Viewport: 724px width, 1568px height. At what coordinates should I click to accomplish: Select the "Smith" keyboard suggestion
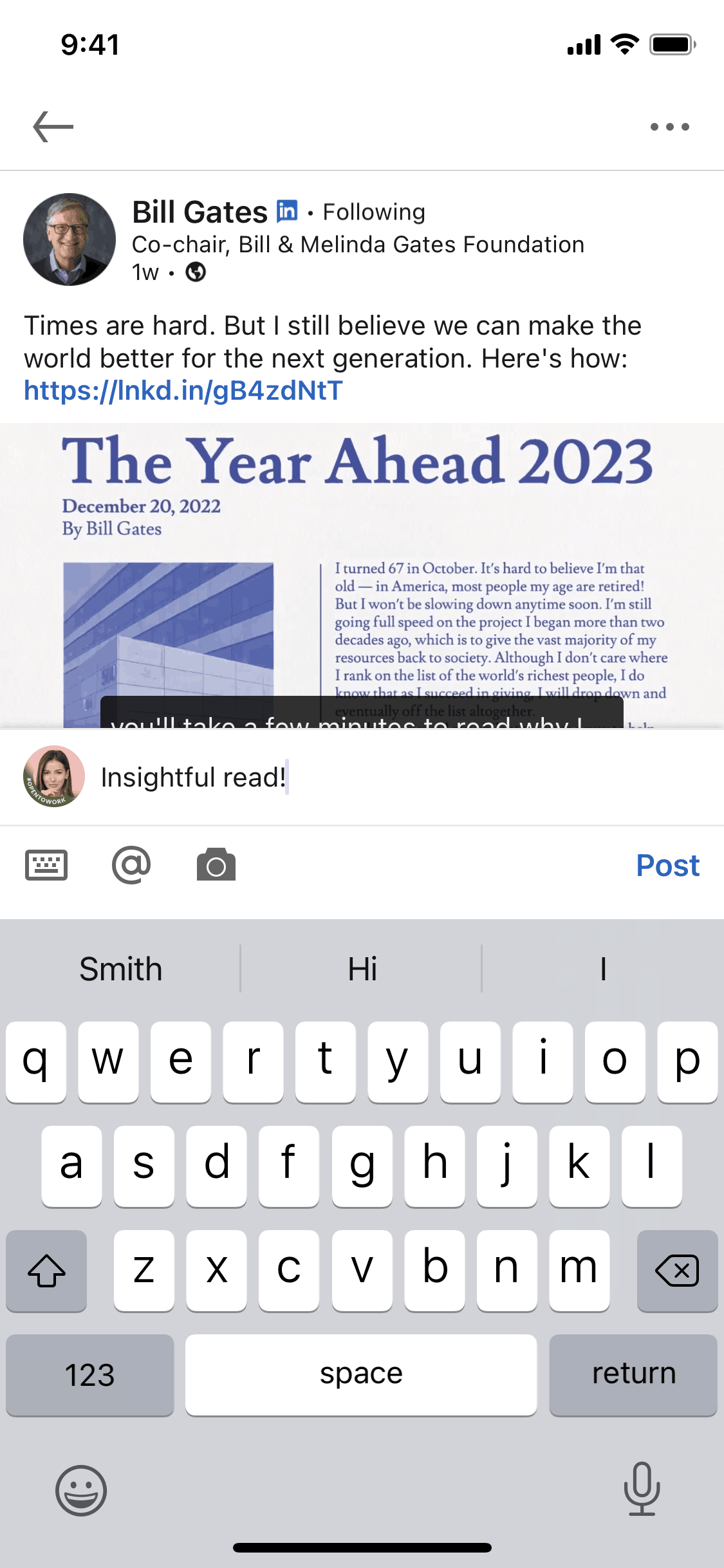(121, 969)
